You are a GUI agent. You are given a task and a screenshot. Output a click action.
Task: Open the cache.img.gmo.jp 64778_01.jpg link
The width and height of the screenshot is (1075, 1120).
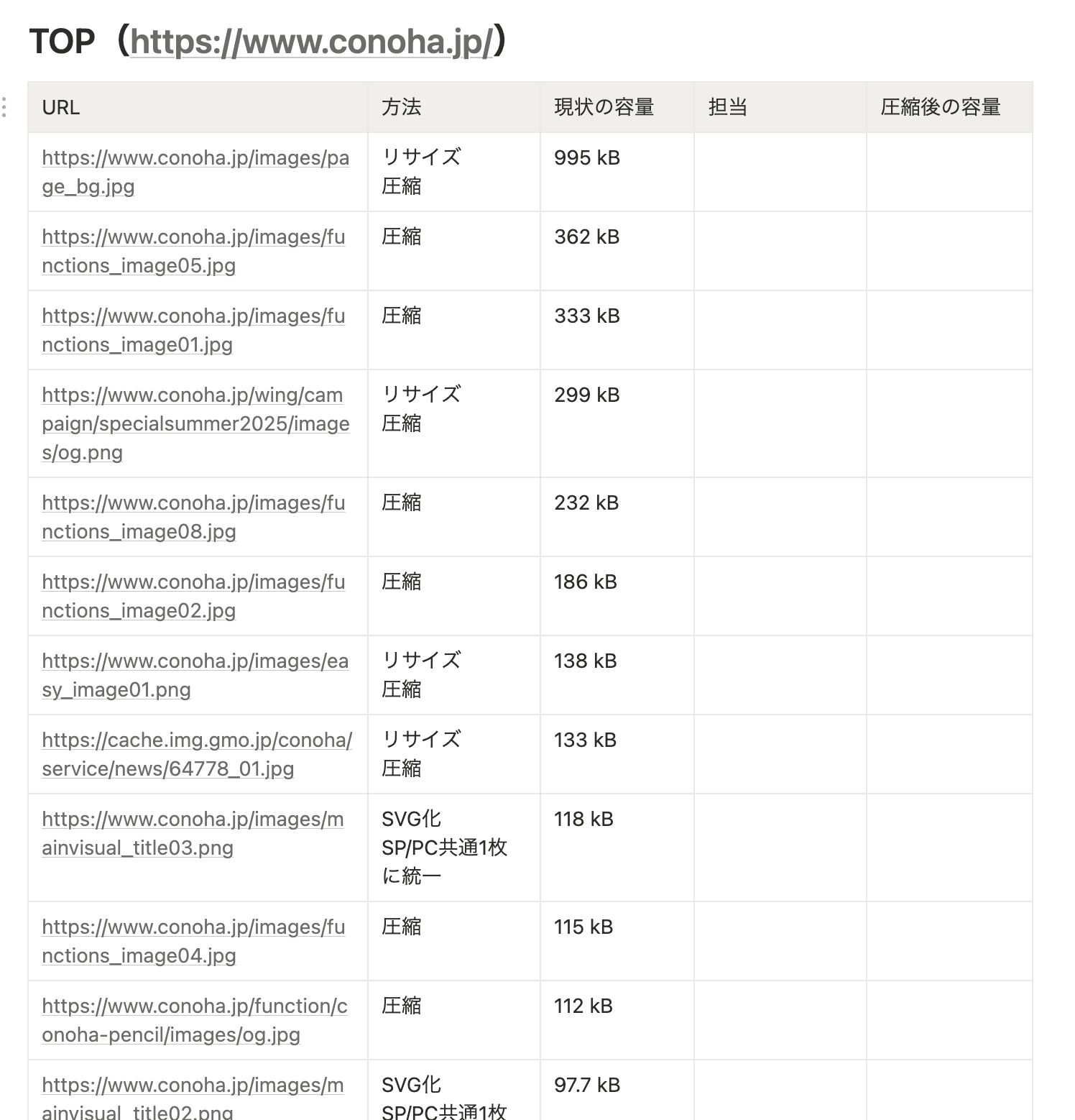(196, 740)
